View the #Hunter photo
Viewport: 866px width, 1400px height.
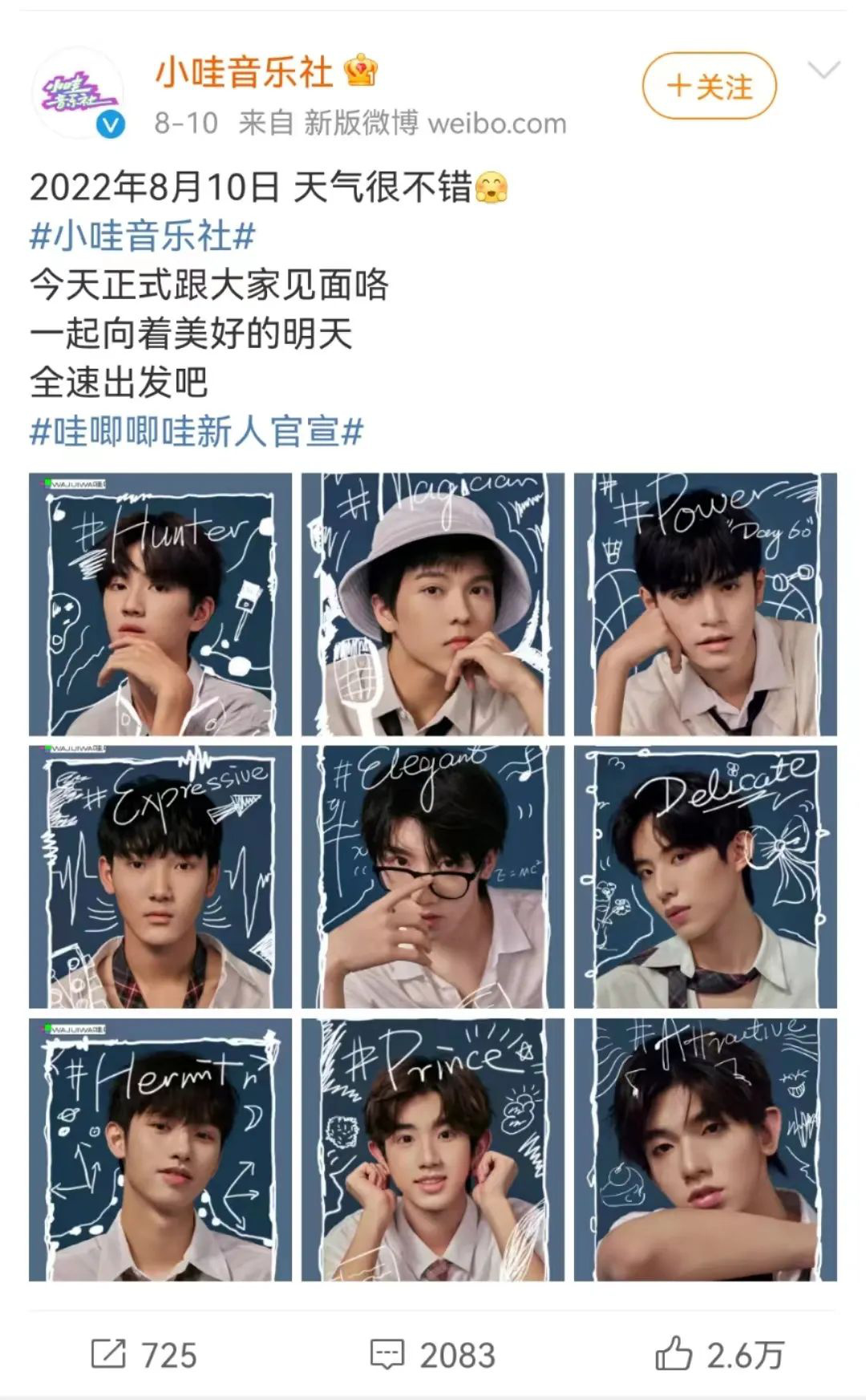[x=160, y=604]
